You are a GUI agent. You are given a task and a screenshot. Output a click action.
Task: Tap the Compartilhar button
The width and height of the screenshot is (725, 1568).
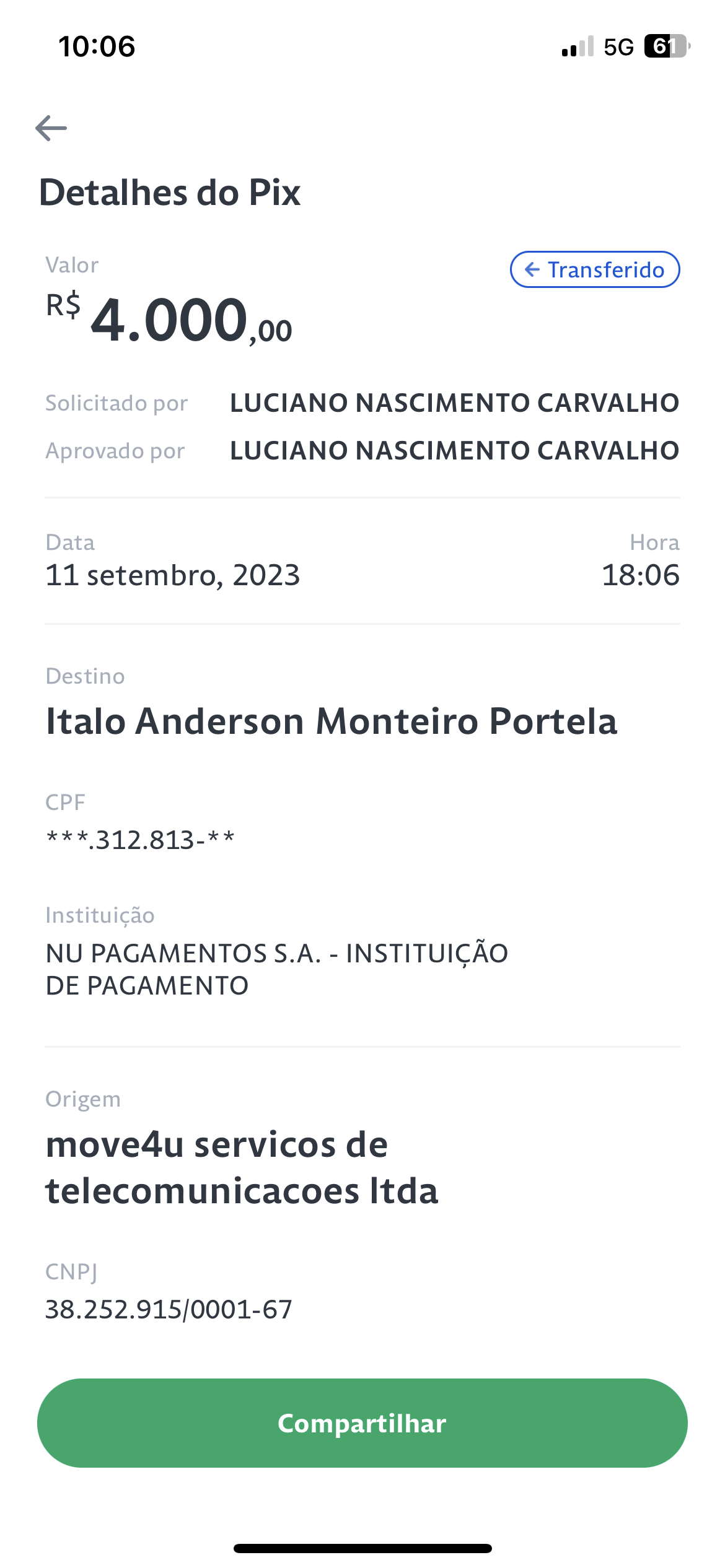[x=362, y=1423]
